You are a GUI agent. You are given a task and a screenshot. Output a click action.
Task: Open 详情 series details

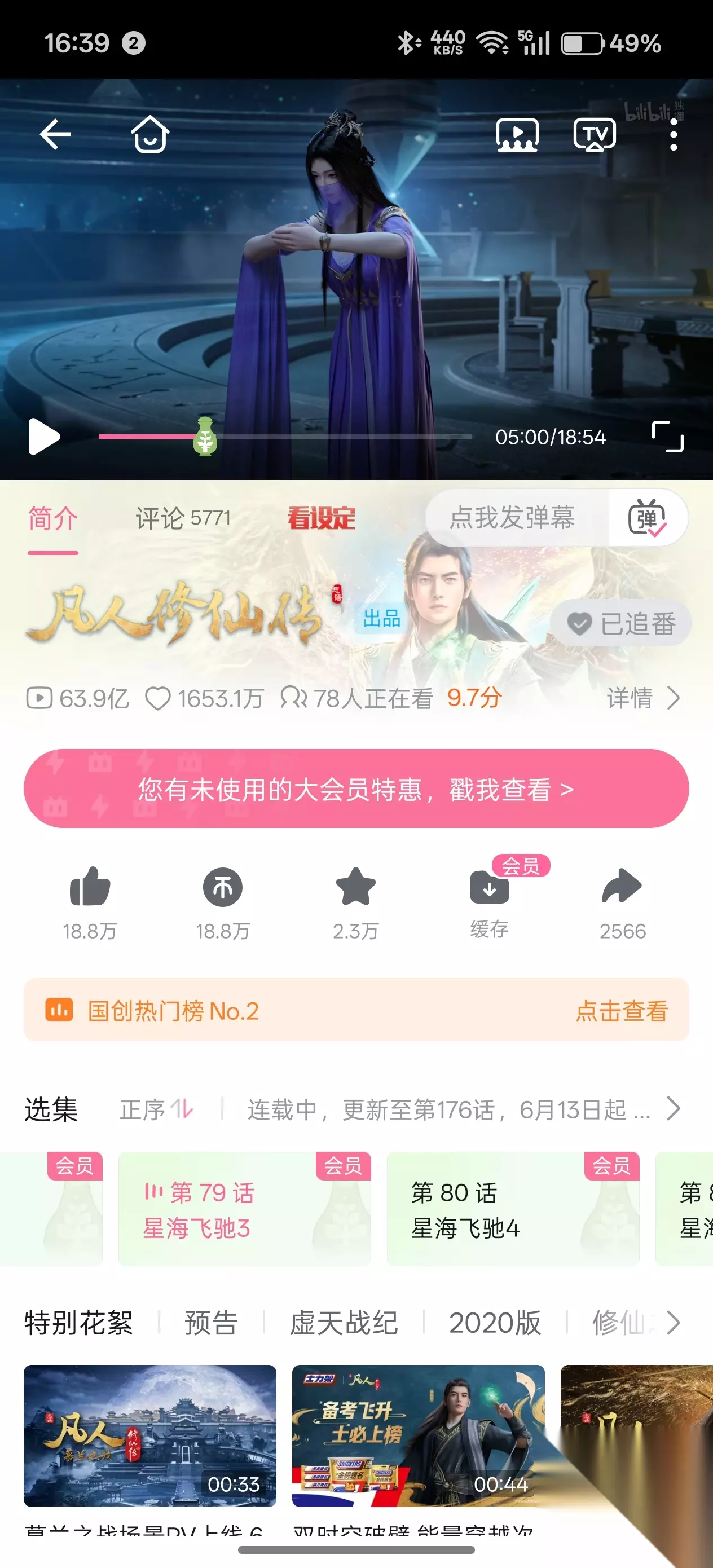(643, 698)
